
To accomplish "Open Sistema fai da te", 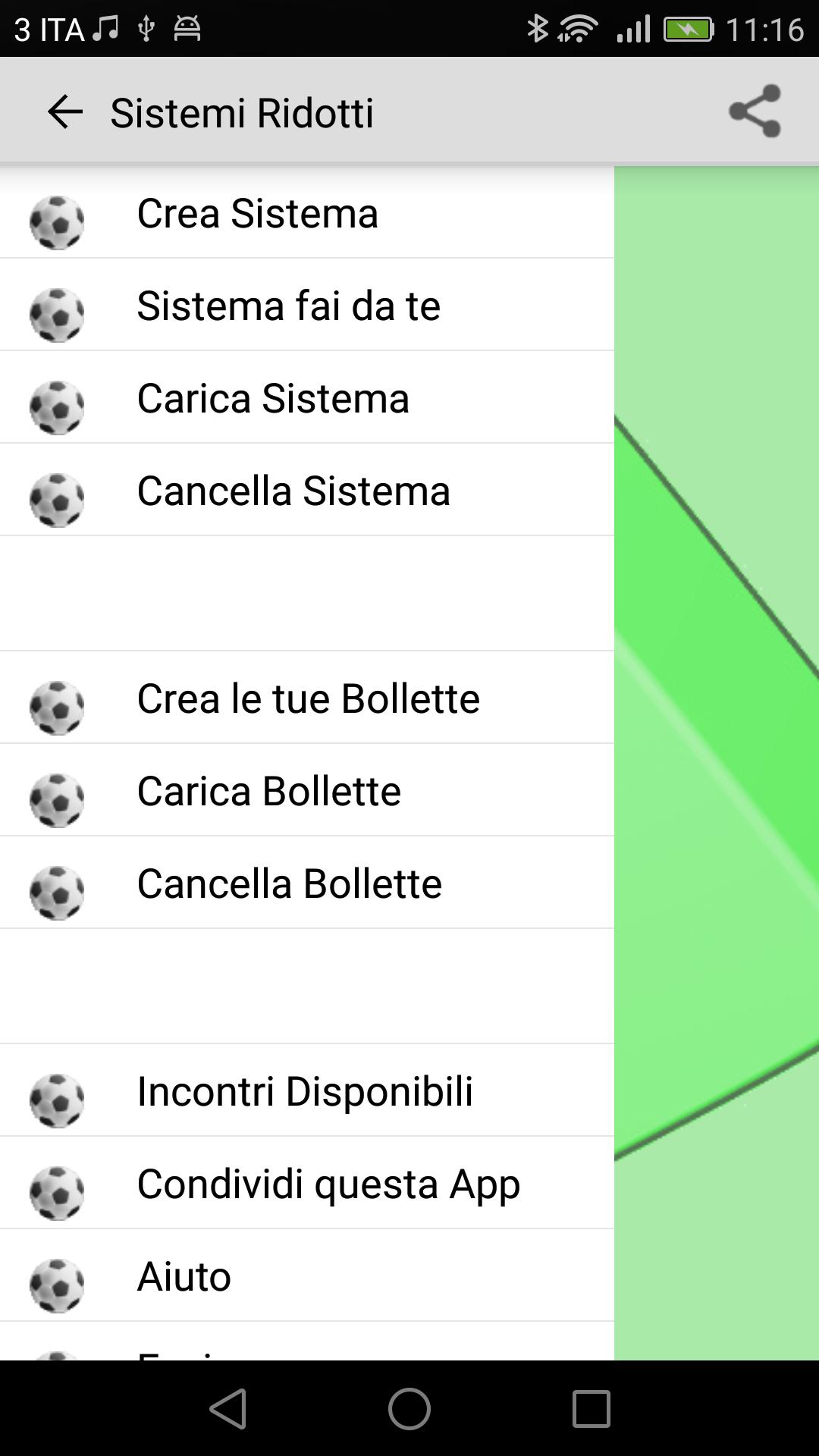I will (x=288, y=306).
